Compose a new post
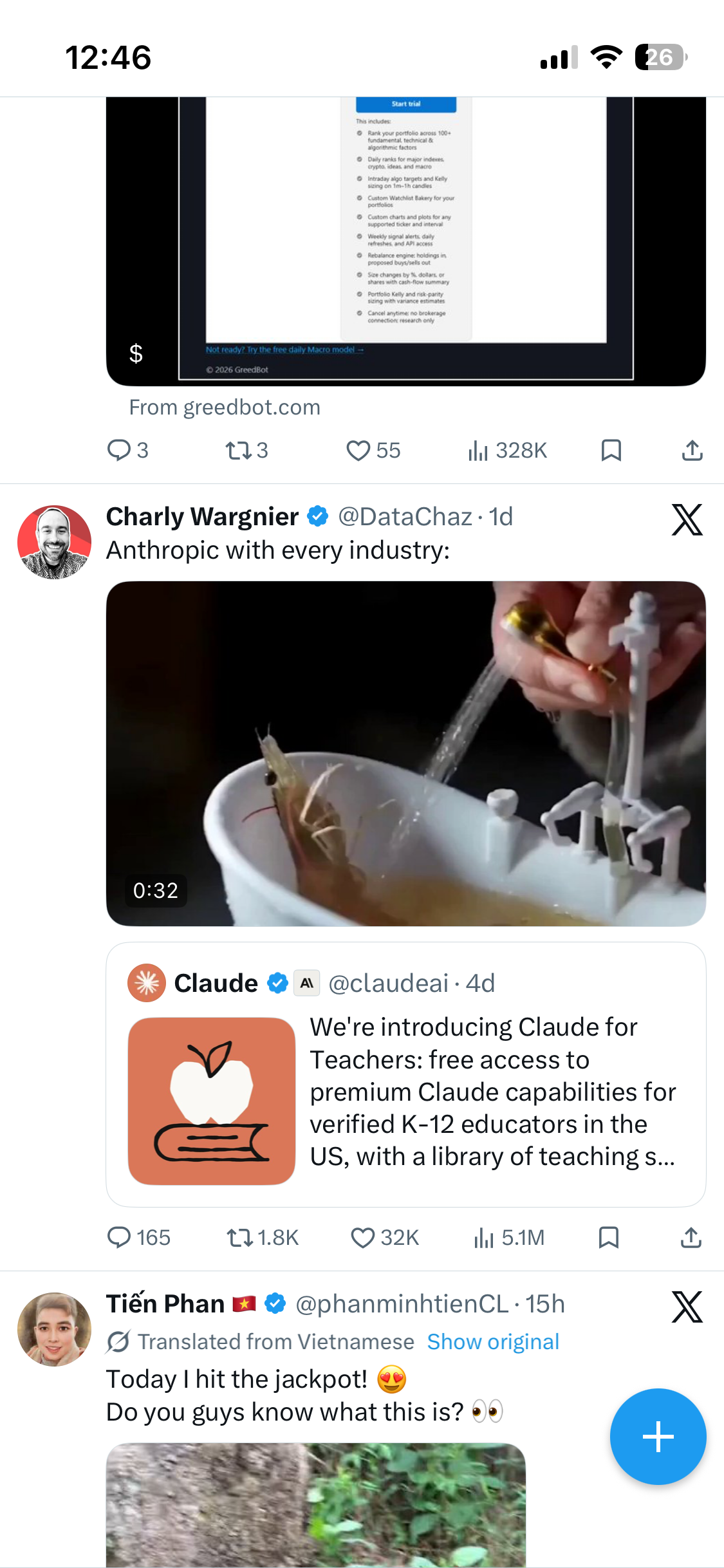This screenshot has width=724, height=1568. [x=658, y=1437]
